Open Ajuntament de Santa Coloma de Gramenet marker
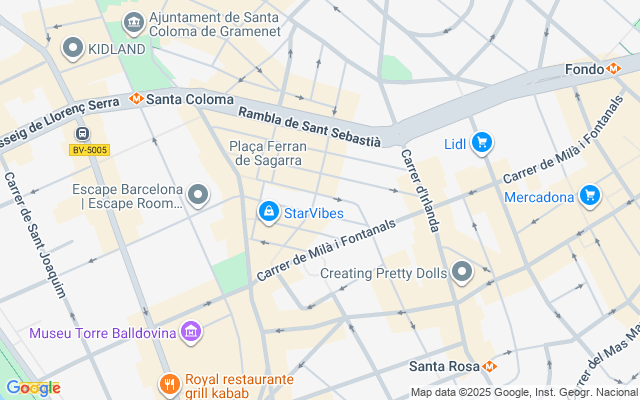The width and height of the screenshot is (640, 400). click(x=133, y=22)
